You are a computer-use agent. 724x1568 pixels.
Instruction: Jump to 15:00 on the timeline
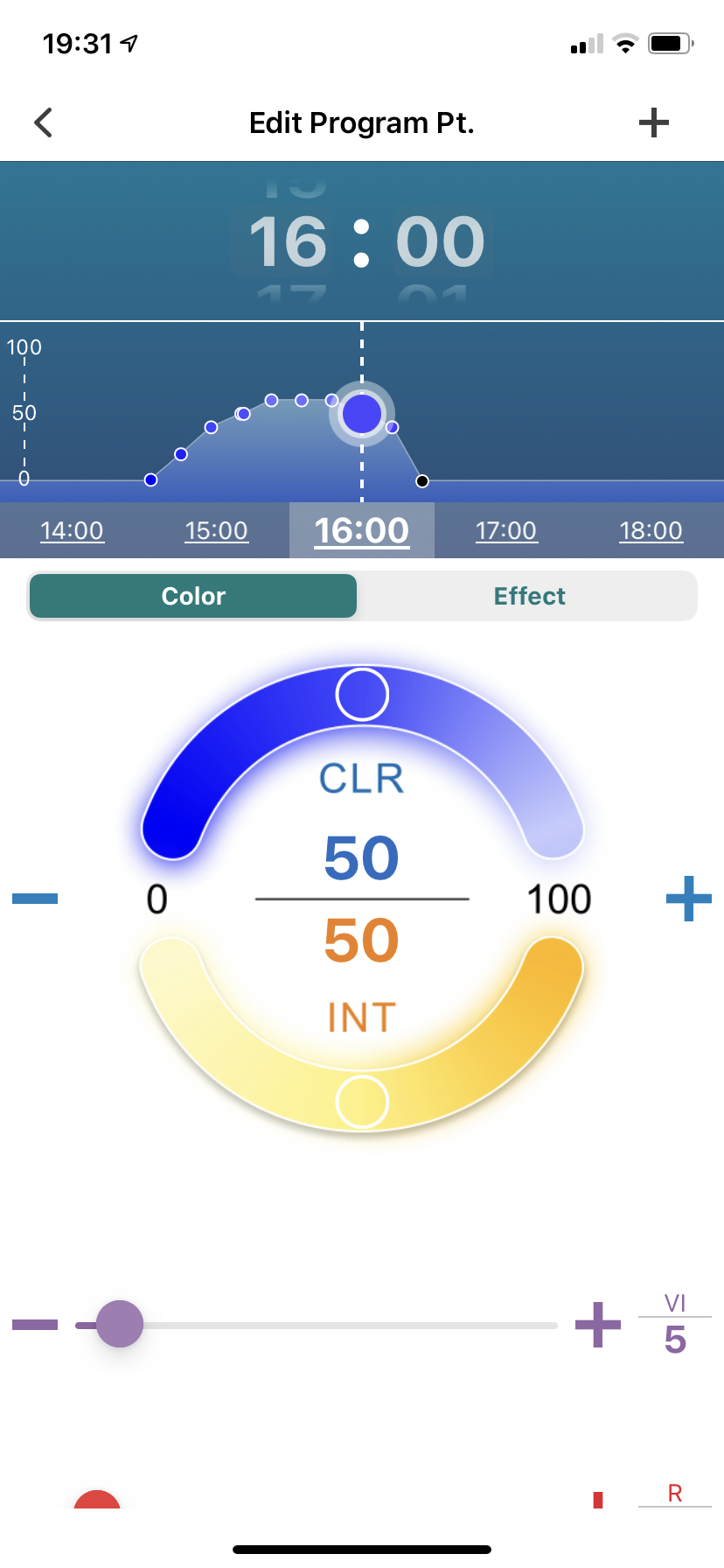tap(217, 530)
